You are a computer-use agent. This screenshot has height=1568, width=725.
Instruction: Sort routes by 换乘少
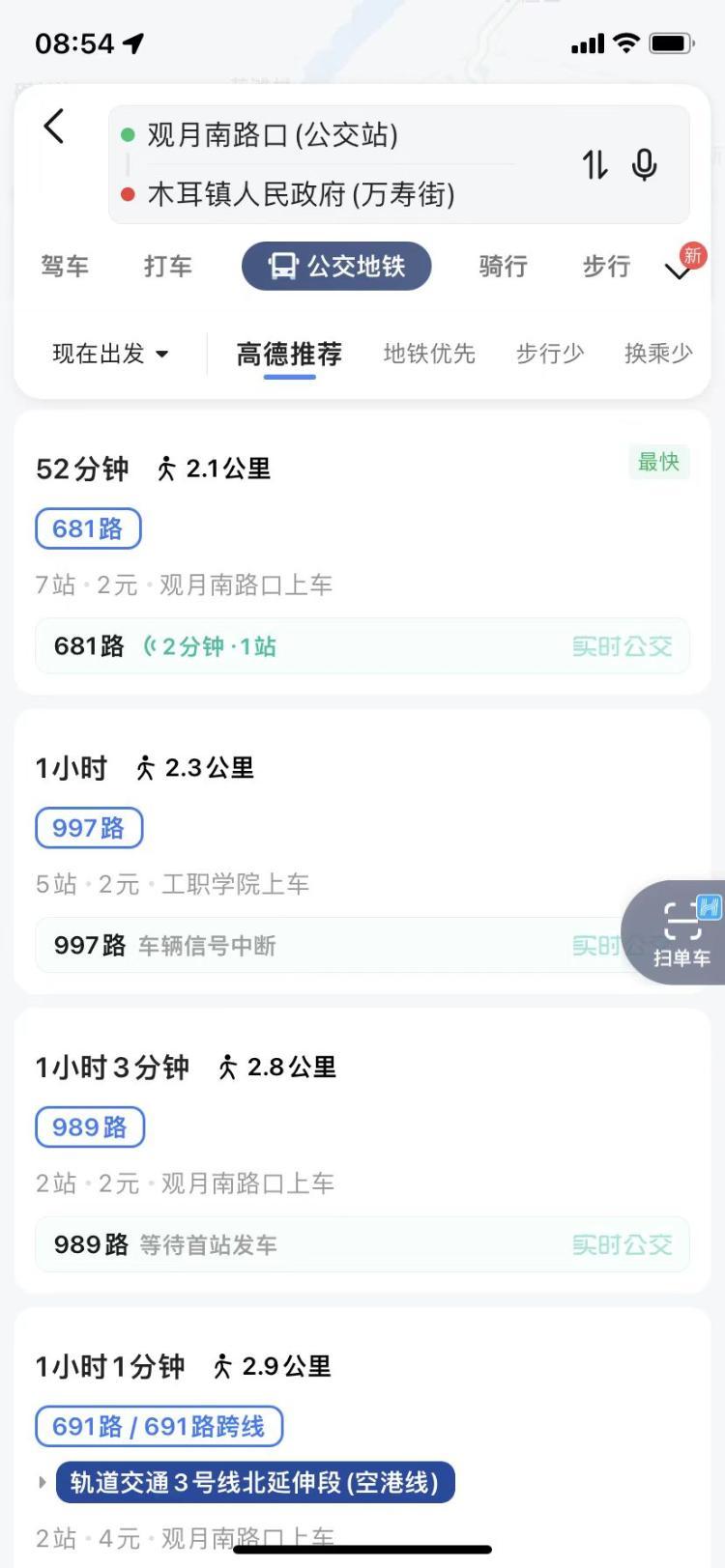pos(658,354)
